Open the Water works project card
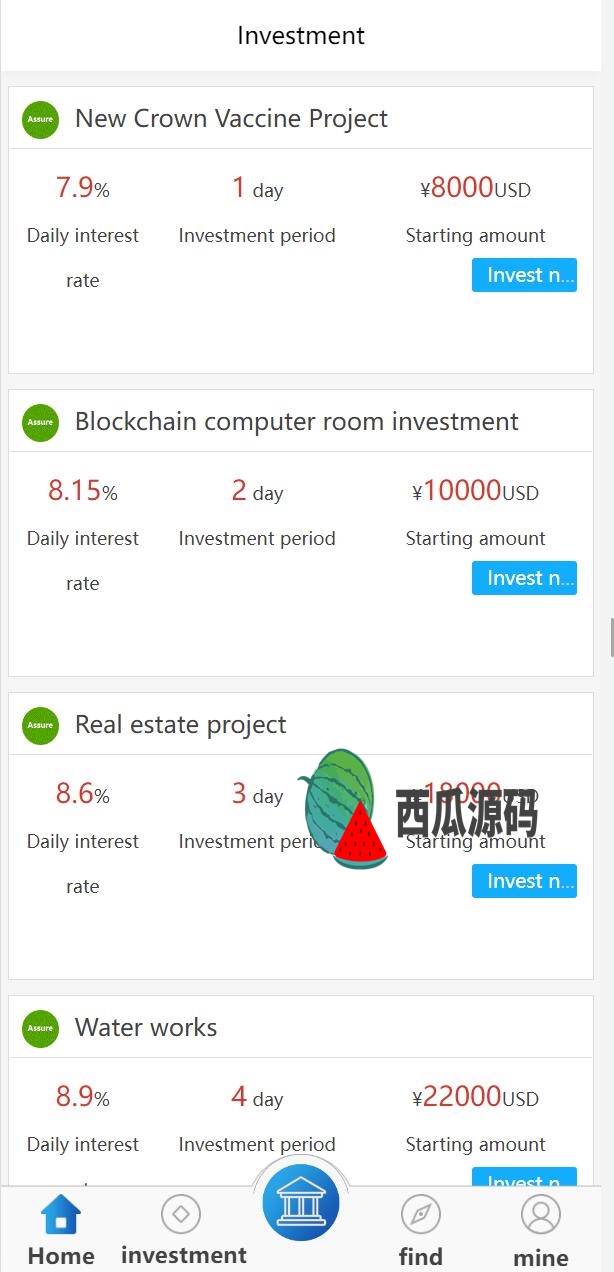Image resolution: width=614 pixels, height=1272 pixels. coord(301,1090)
